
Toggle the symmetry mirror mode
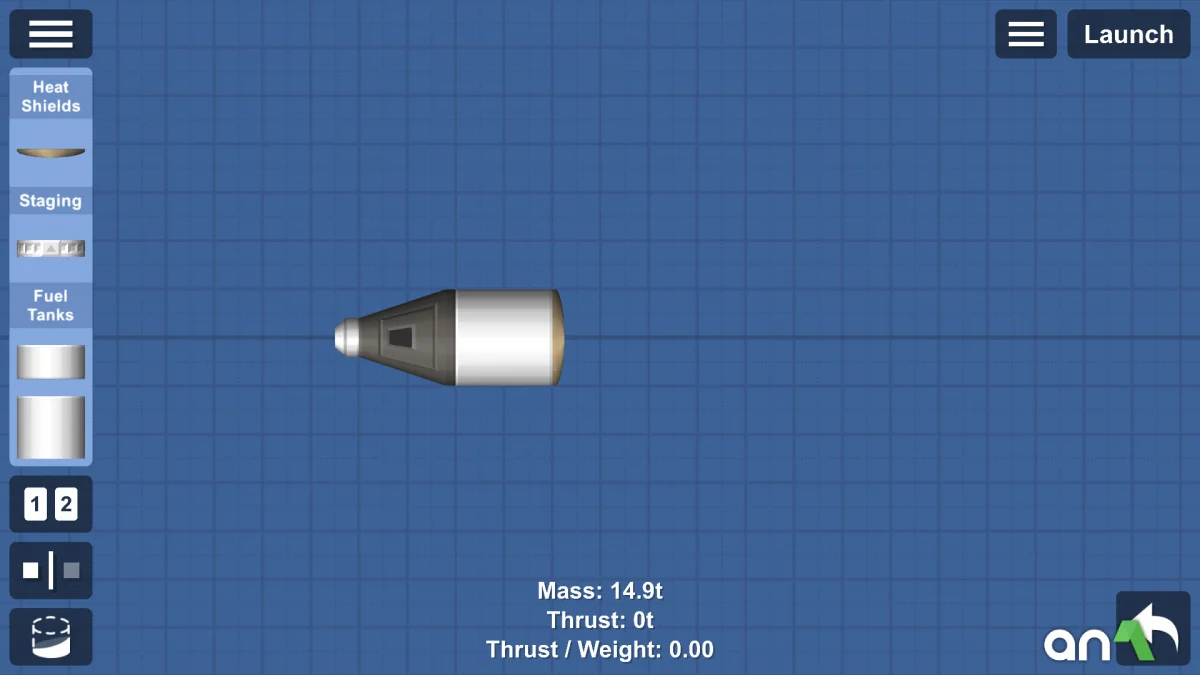point(51,570)
